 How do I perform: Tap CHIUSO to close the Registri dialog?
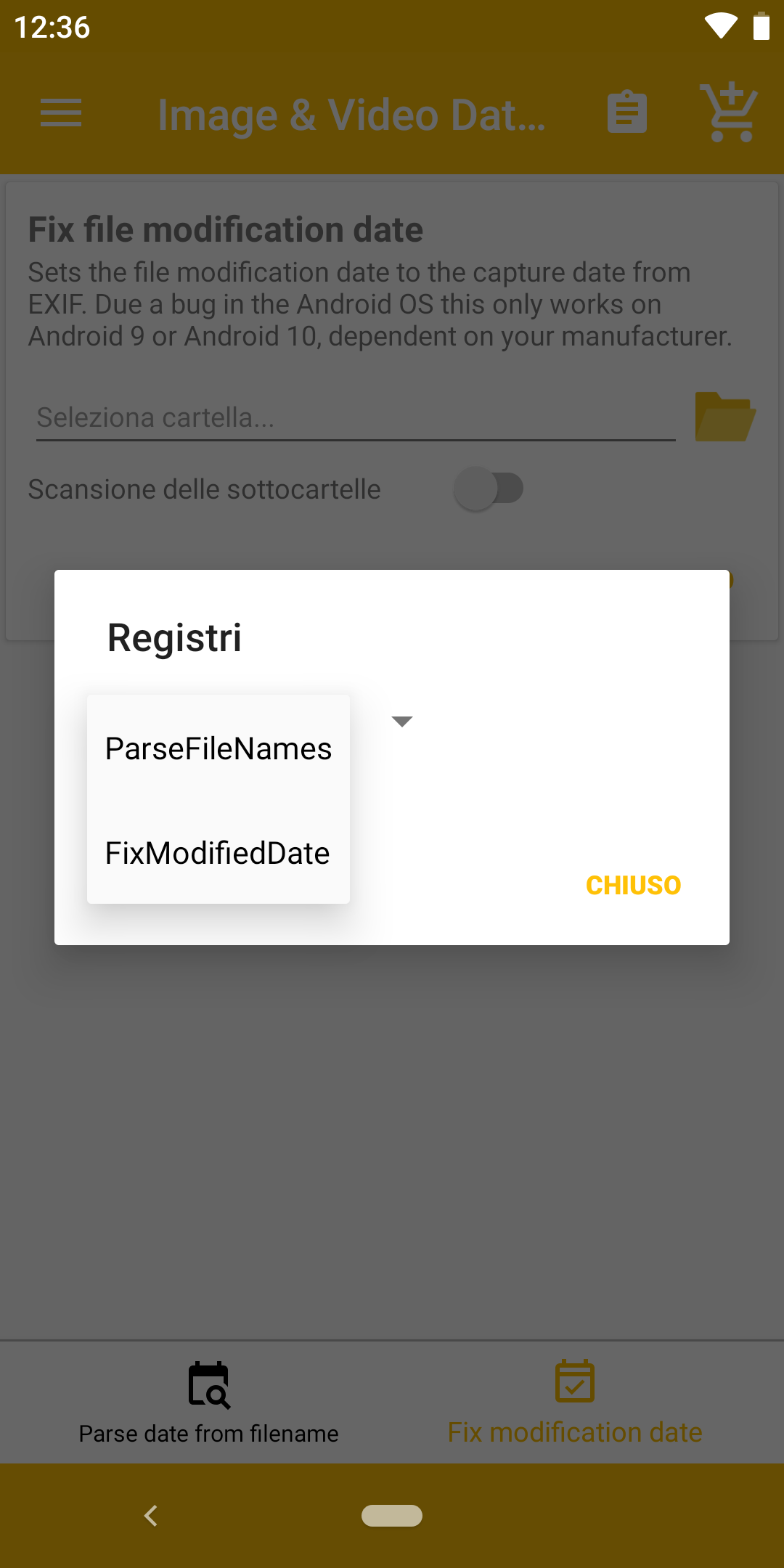click(x=633, y=885)
